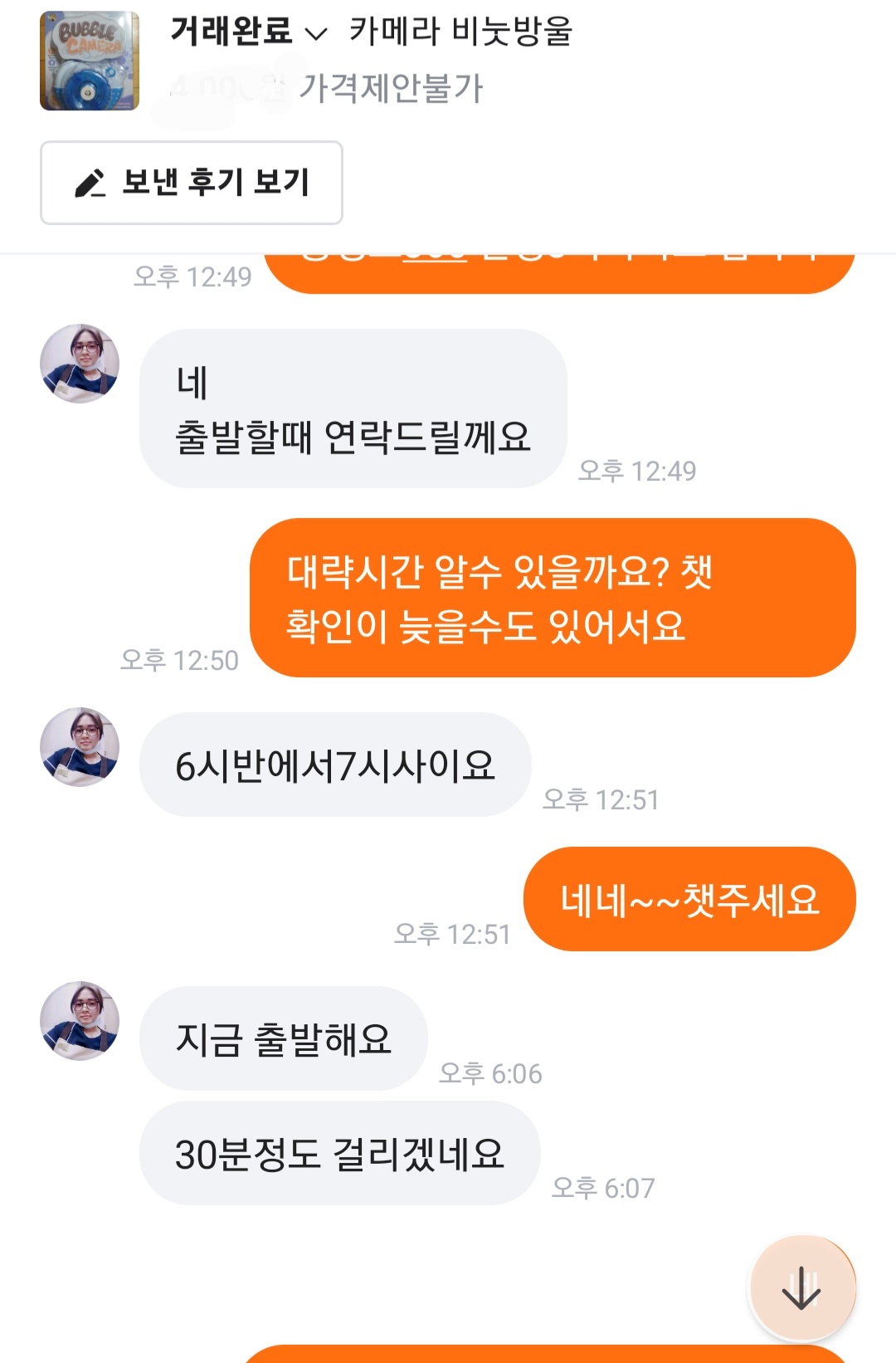Open sender's profile photo beside 지금 출발해요
This screenshot has width=896, height=1363.
80,1020
